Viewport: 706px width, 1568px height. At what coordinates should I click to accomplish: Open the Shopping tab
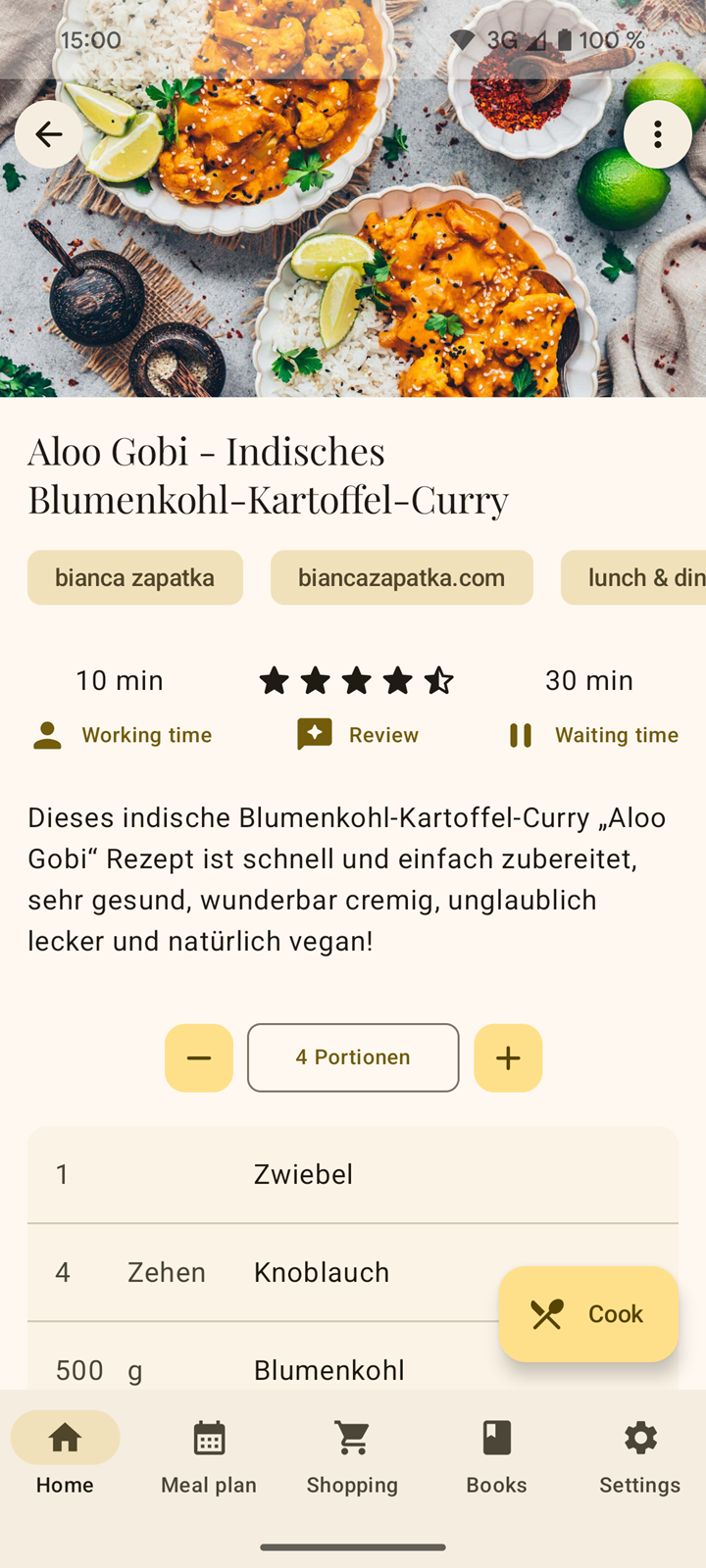pyautogui.click(x=352, y=1457)
